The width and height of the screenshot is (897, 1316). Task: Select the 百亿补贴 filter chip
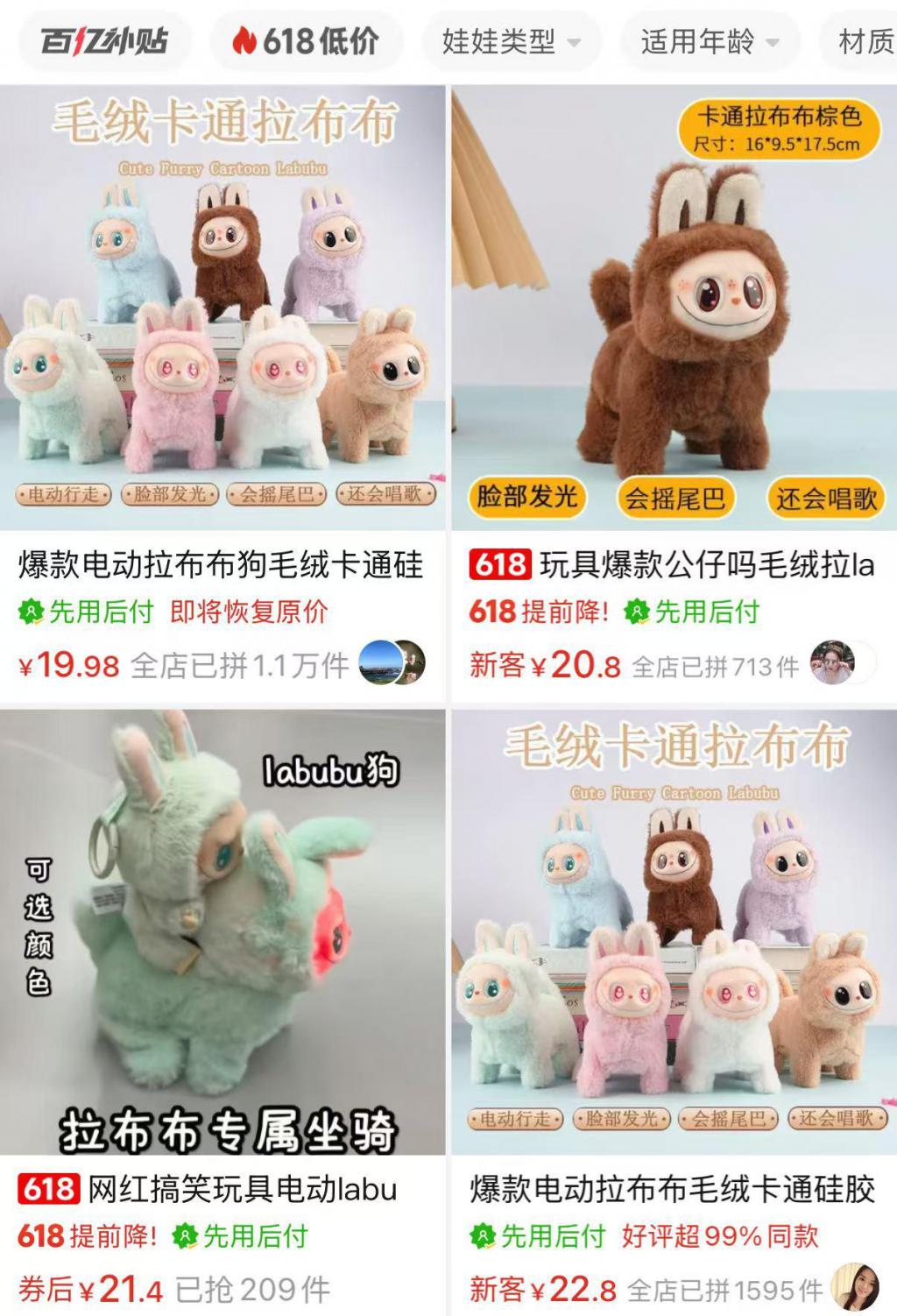[104, 40]
